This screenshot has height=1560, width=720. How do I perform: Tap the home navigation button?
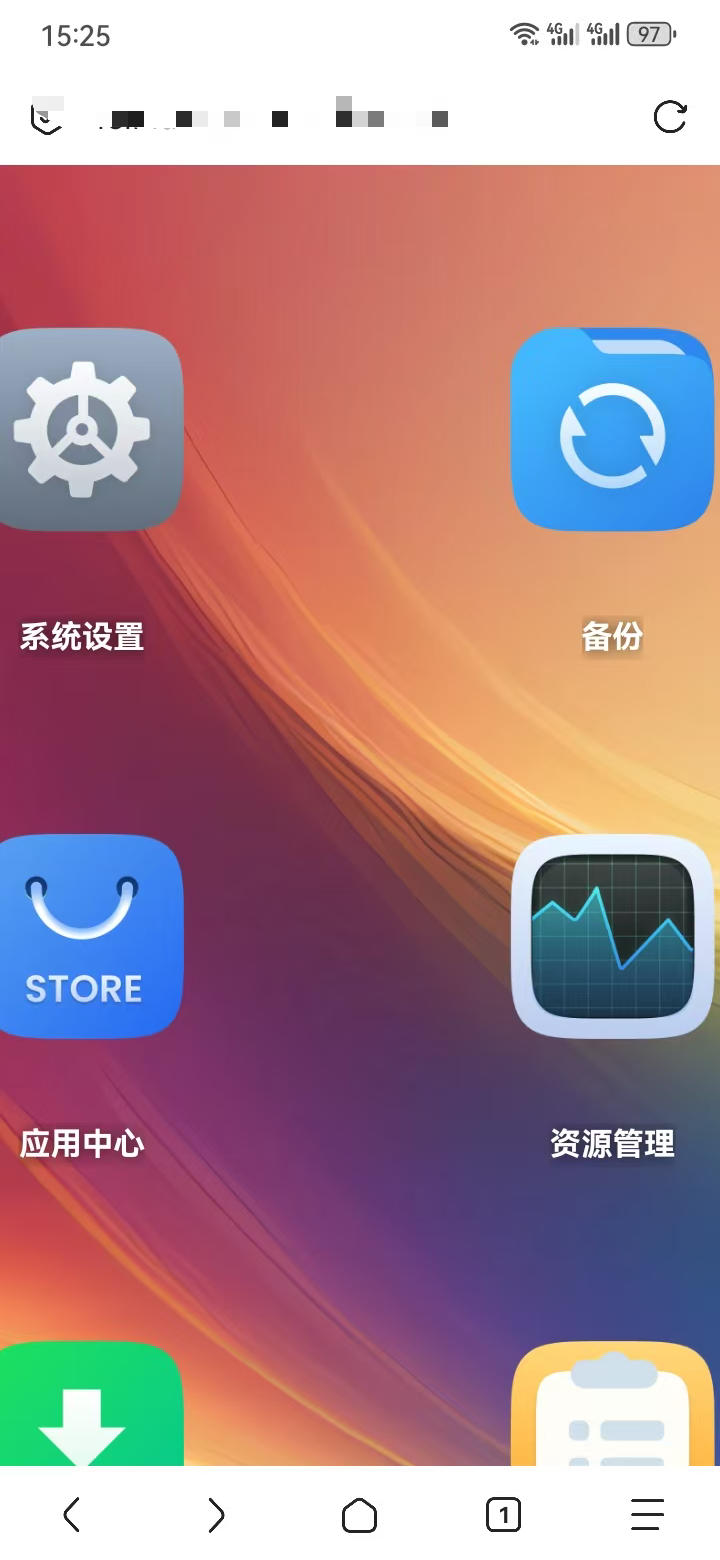coord(360,1515)
